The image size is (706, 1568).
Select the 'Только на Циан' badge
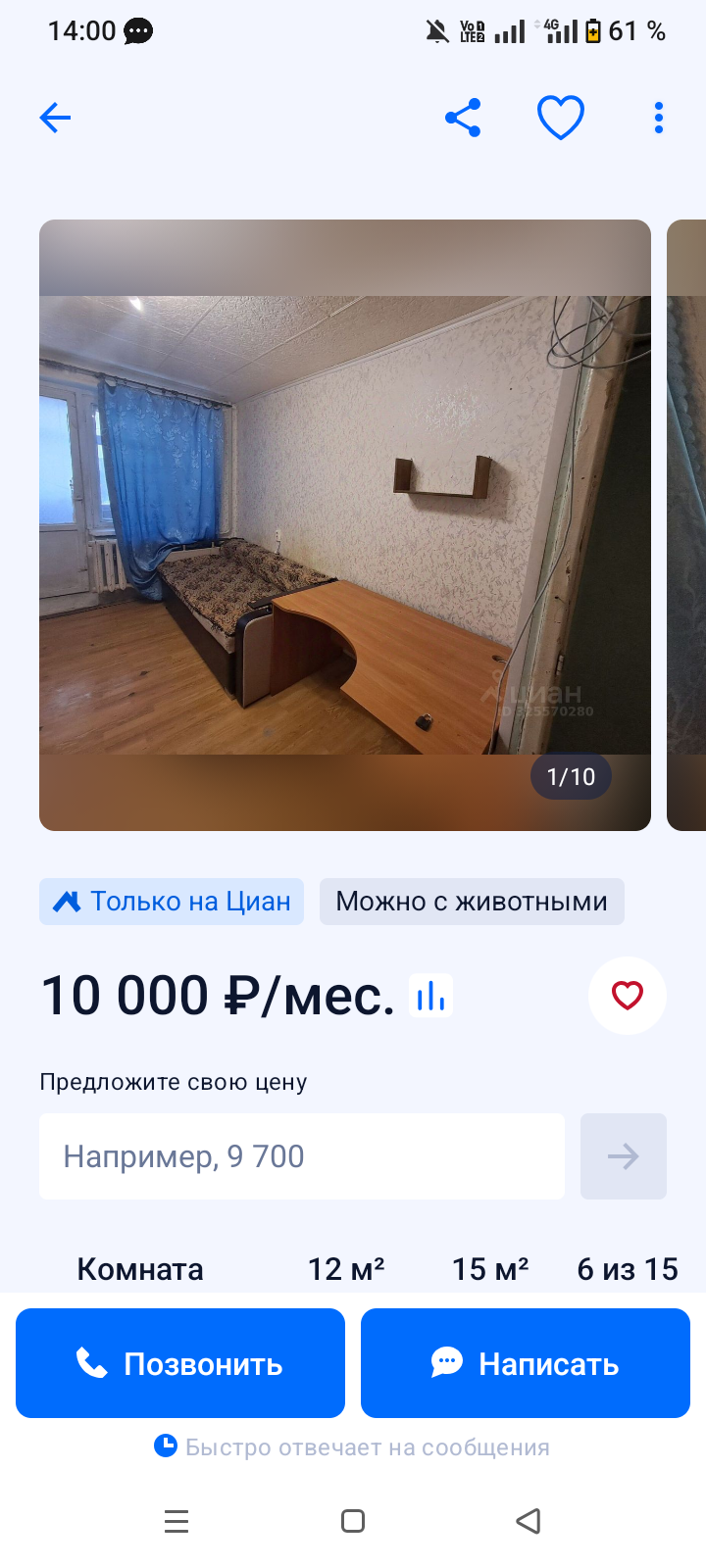click(x=171, y=901)
